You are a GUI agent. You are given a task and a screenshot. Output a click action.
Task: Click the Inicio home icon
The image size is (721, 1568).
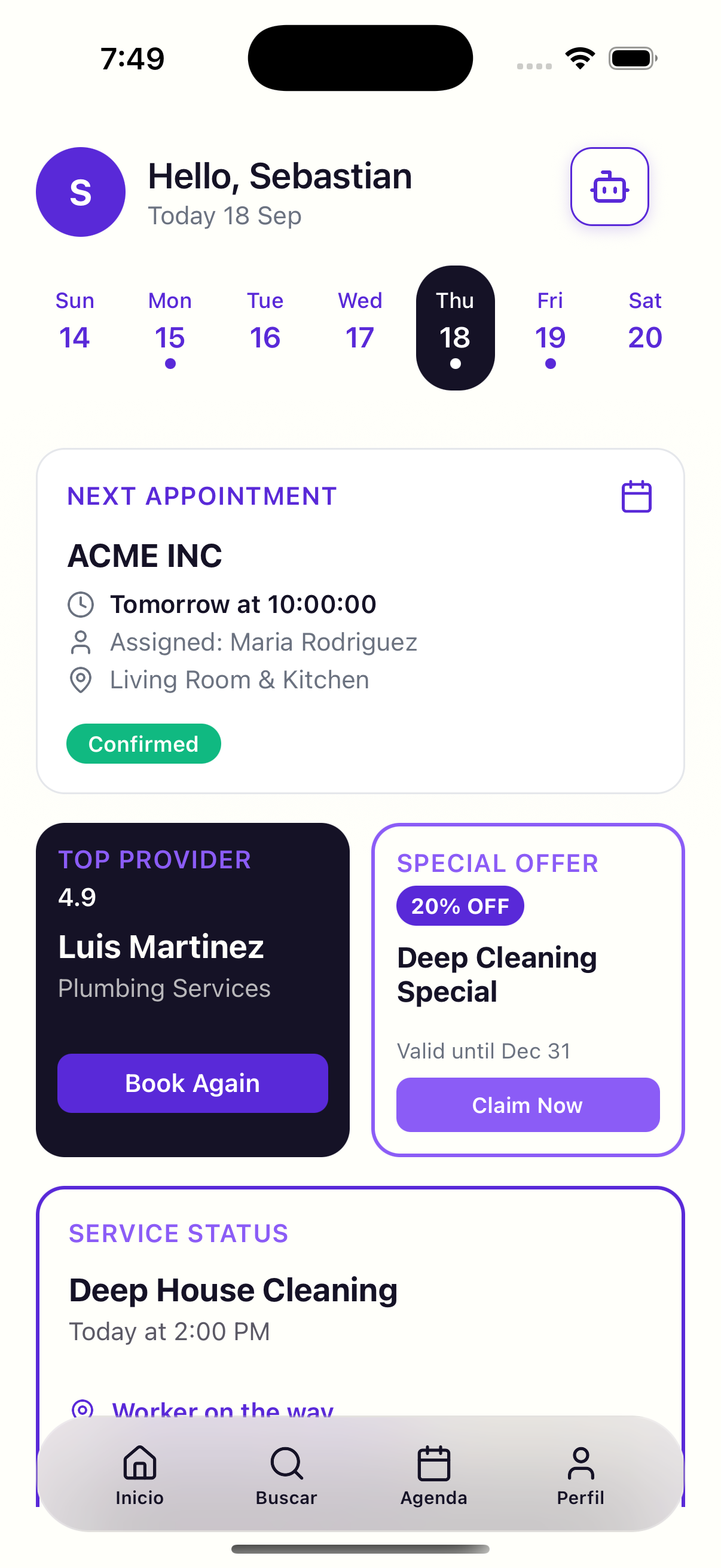click(139, 1463)
